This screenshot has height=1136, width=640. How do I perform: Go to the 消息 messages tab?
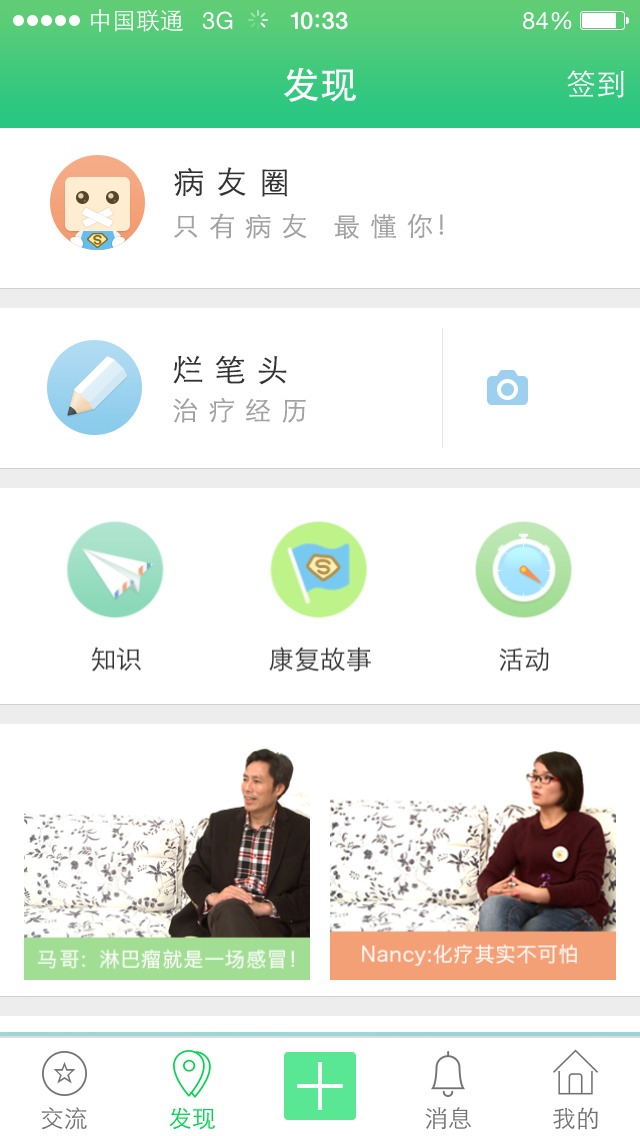pyautogui.click(x=448, y=1090)
